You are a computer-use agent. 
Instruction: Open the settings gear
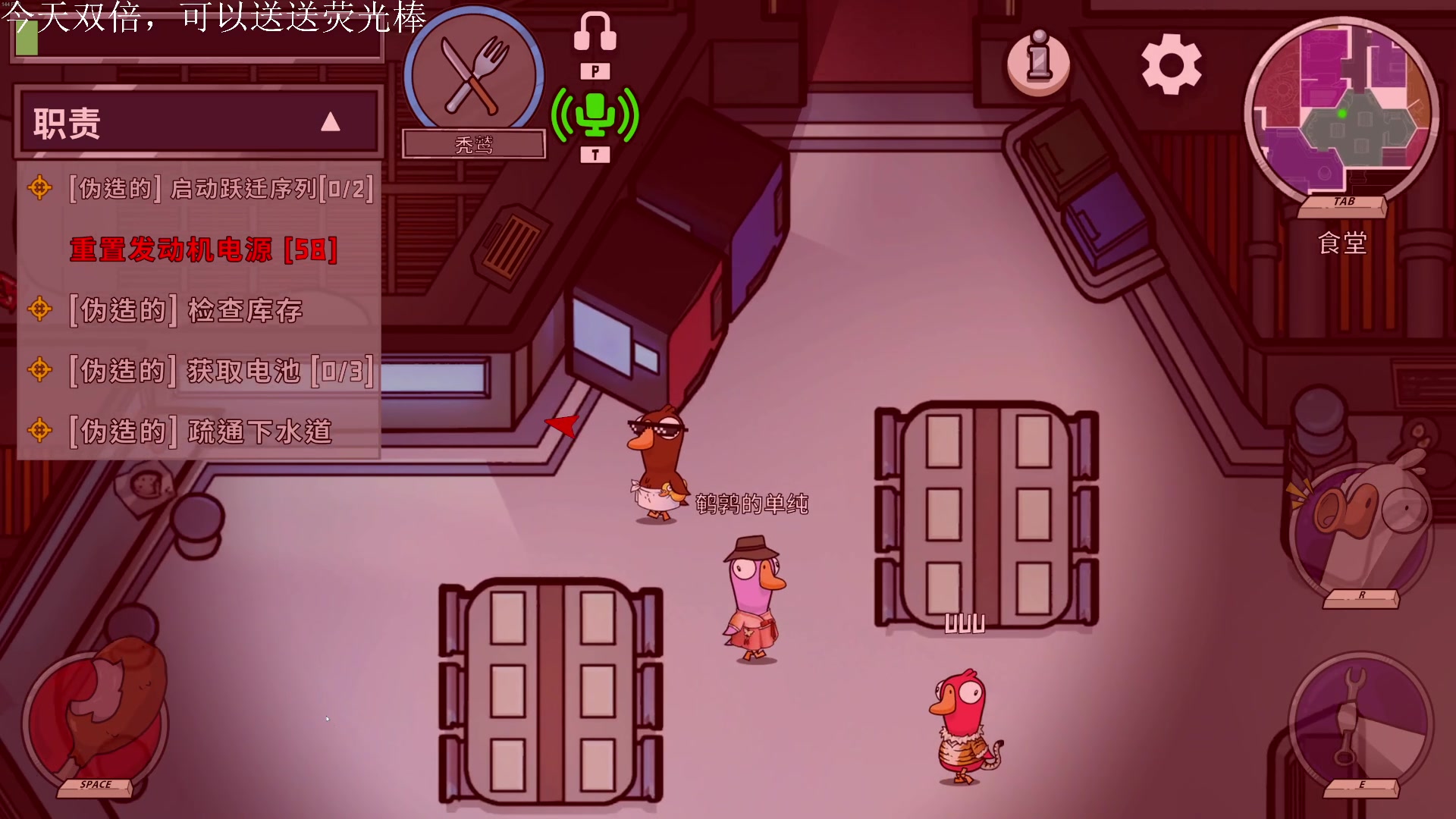[x=1171, y=64]
